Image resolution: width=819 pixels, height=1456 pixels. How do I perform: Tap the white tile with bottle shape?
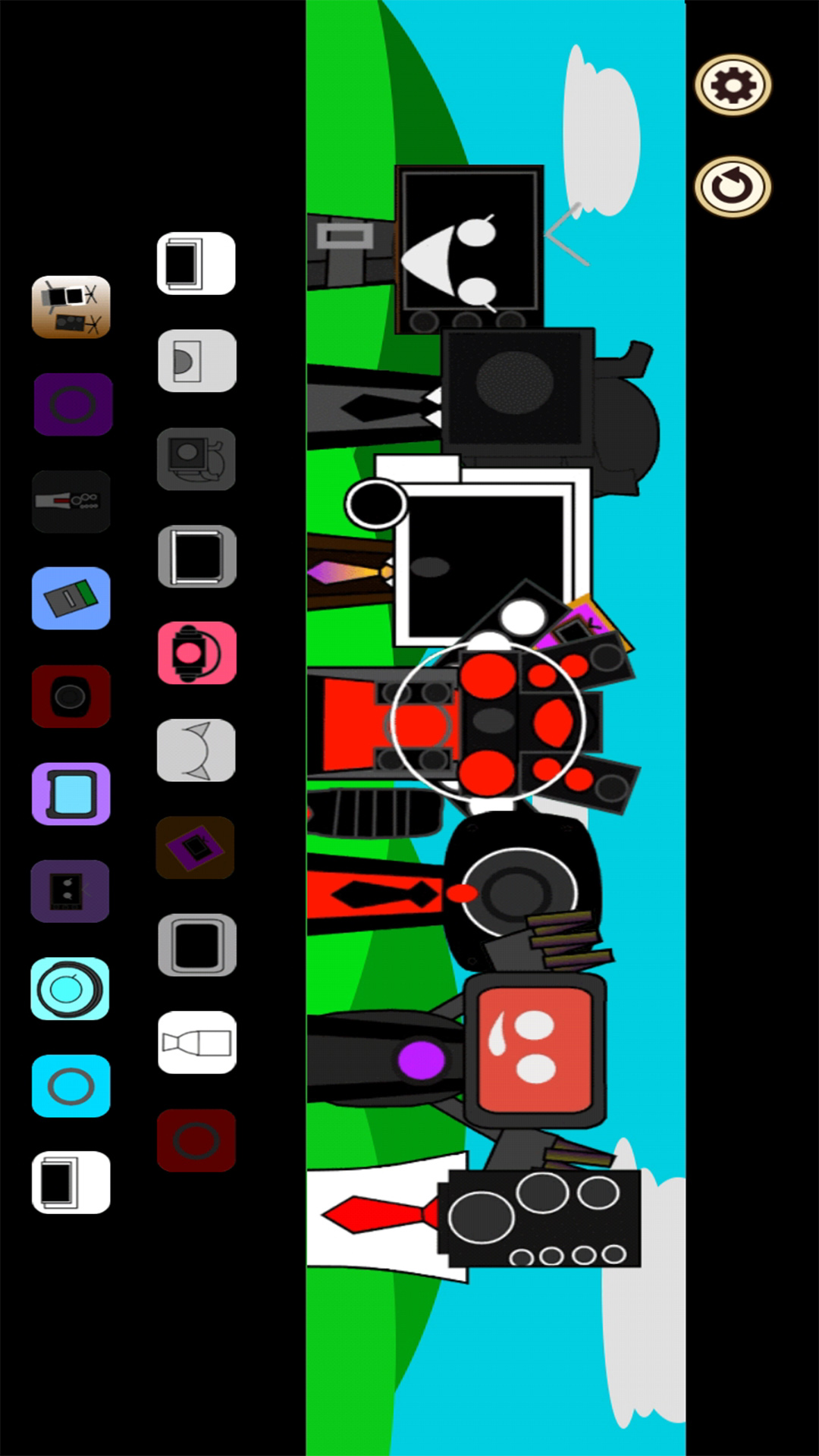pos(196,1043)
